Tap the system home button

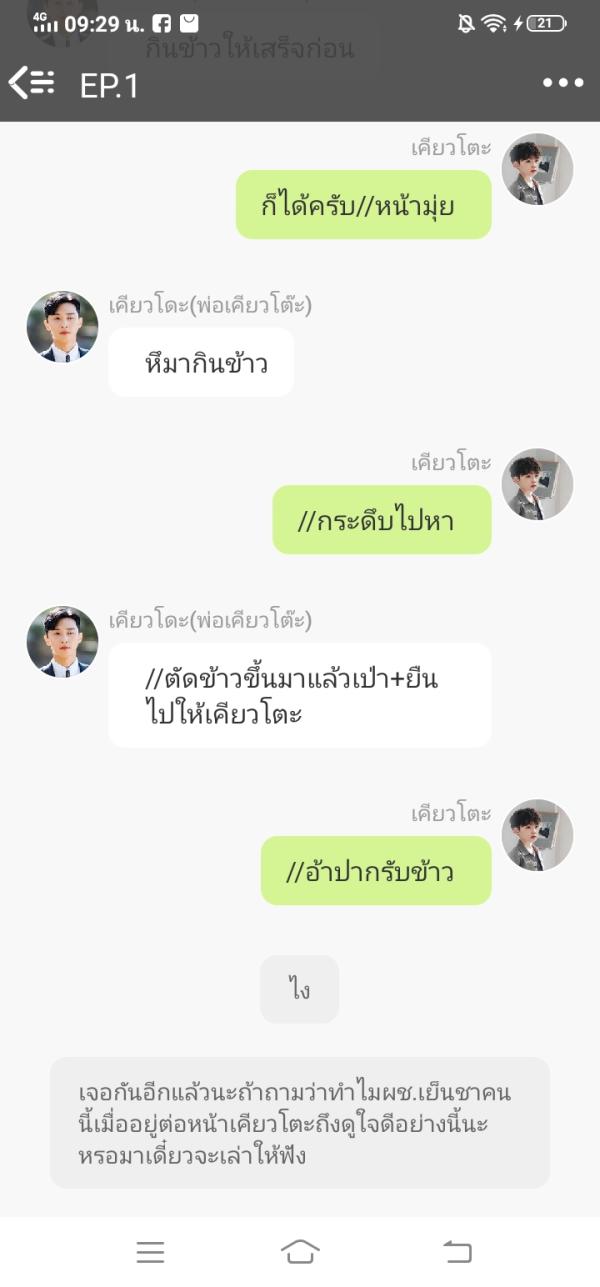(300, 1251)
